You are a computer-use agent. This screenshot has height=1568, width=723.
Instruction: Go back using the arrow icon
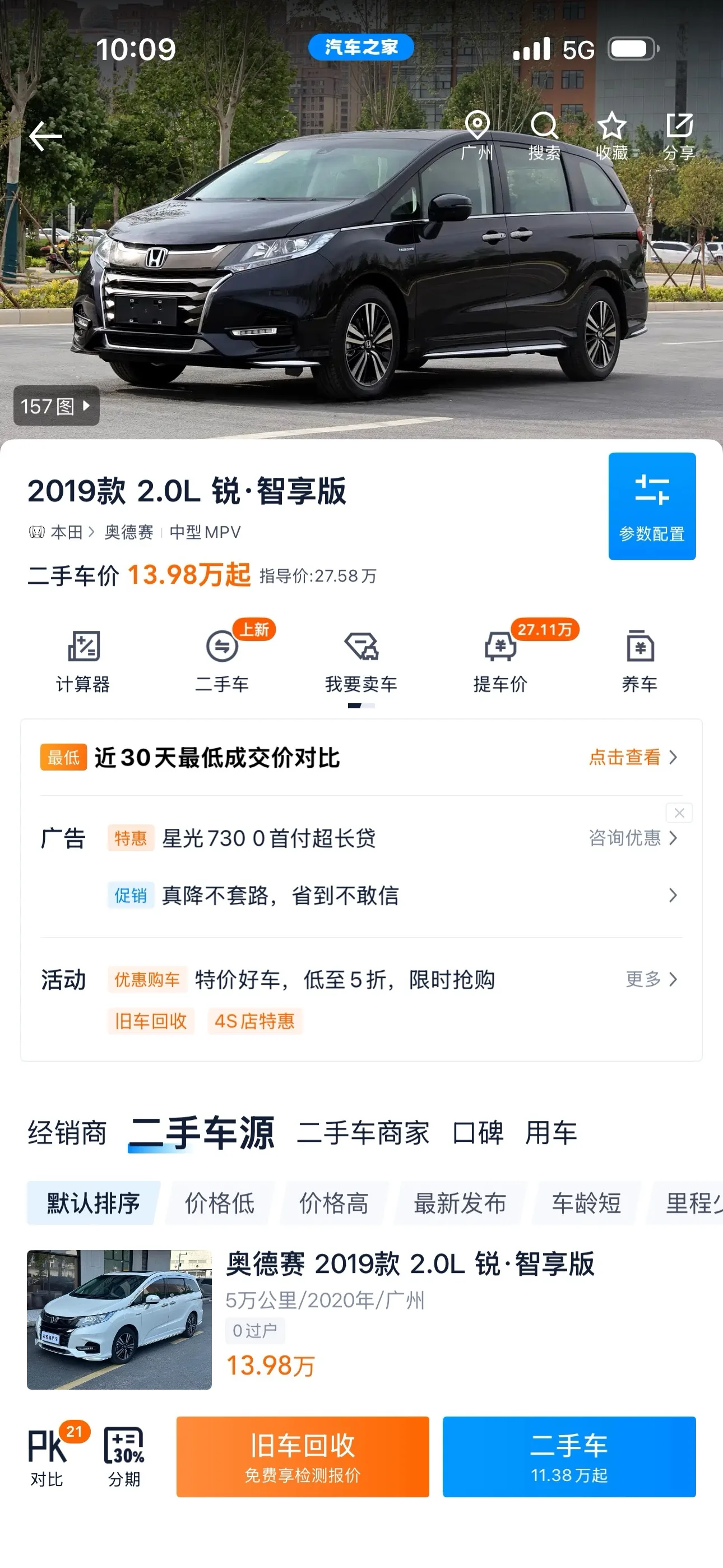(x=45, y=136)
